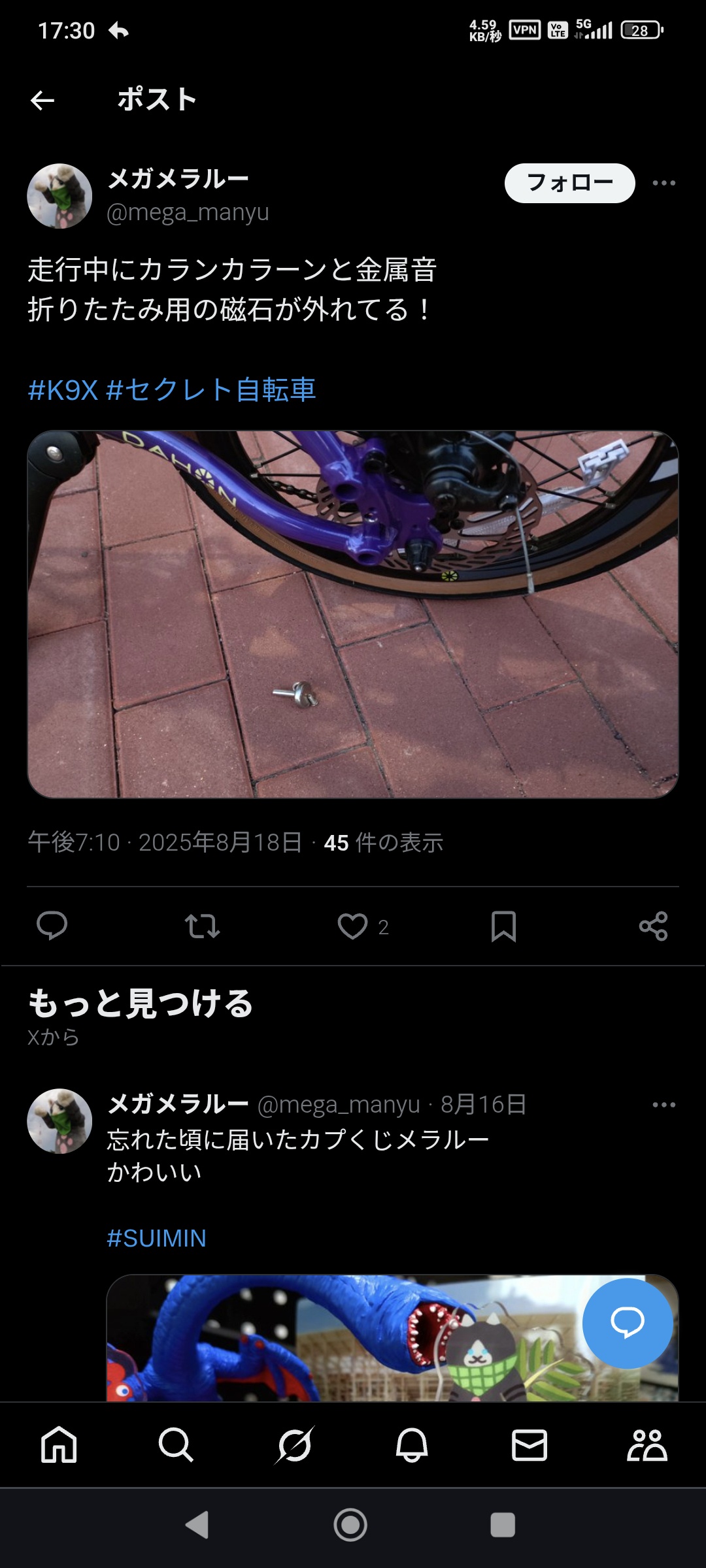Open the #セクレト自転車 hashtag
Viewport: 706px width, 1568px height.
coord(210,390)
